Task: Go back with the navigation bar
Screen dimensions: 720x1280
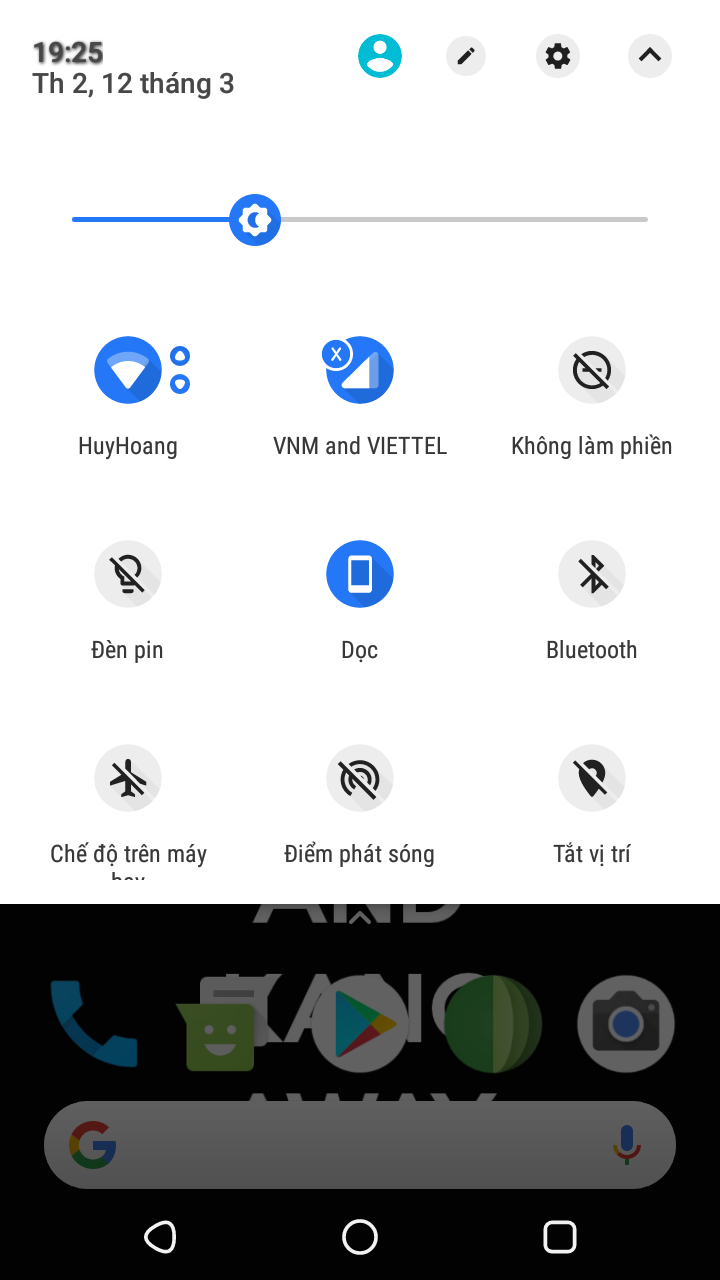Action: coord(160,1237)
